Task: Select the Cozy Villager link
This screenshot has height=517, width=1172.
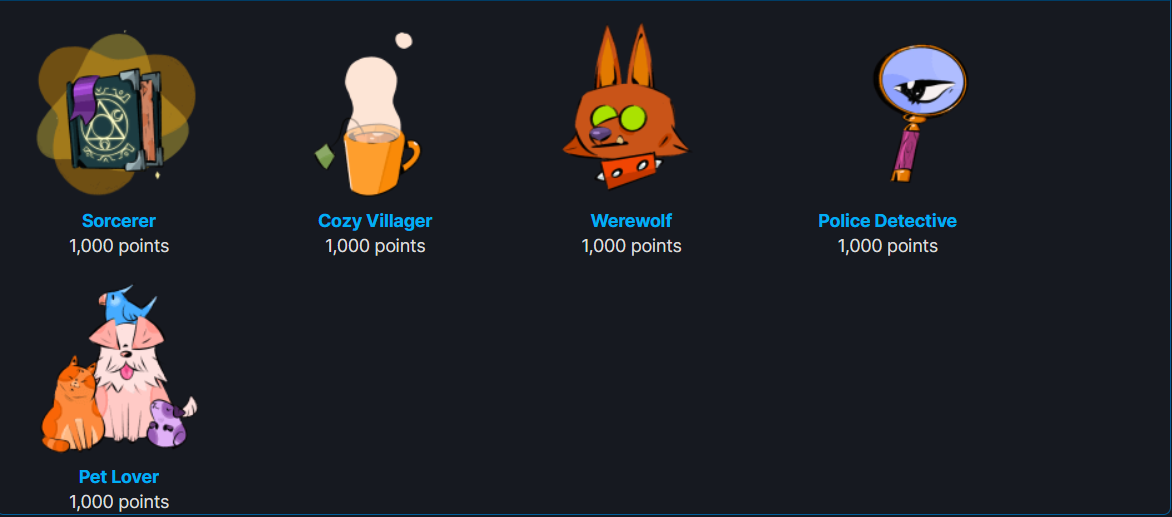Action: [x=375, y=221]
